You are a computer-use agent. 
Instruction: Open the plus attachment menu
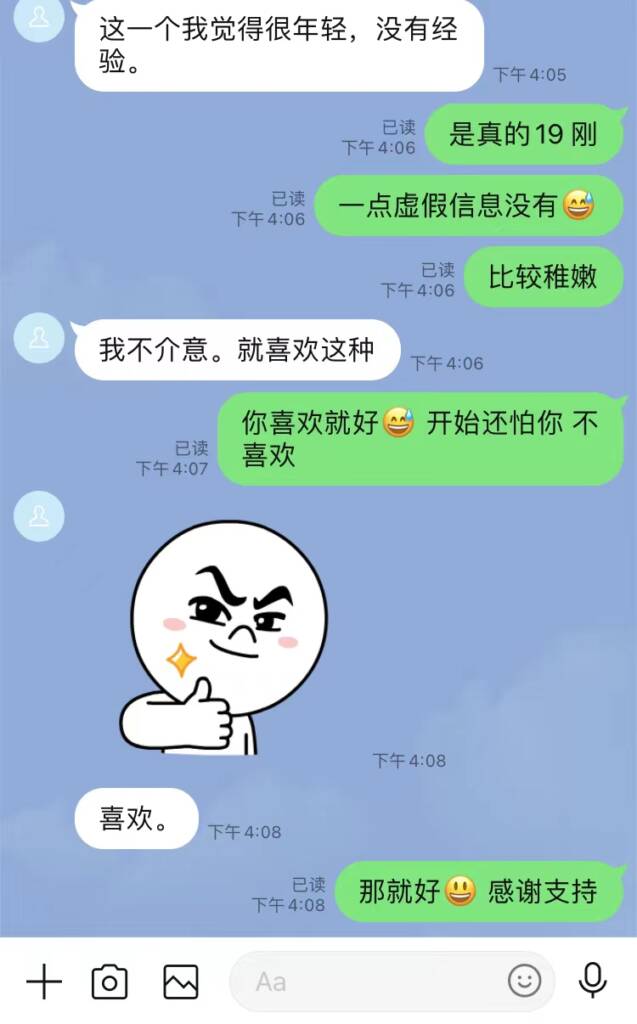[x=43, y=981]
